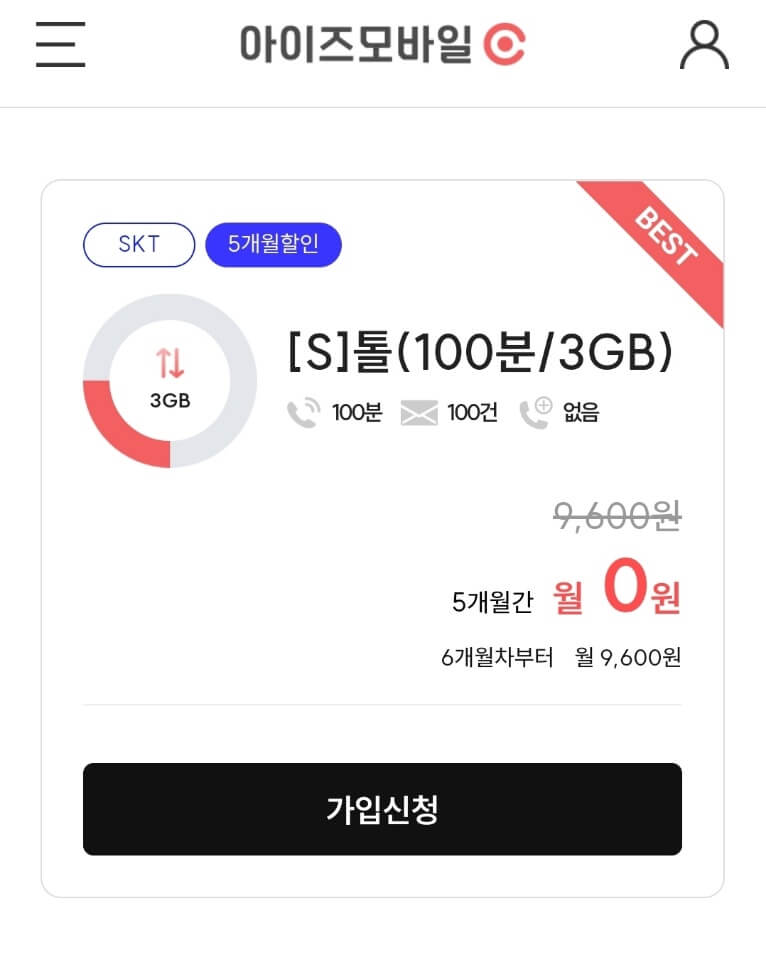Click the 월 0원 promotional price
This screenshot has height=960, width=766.
click(615, 593)
